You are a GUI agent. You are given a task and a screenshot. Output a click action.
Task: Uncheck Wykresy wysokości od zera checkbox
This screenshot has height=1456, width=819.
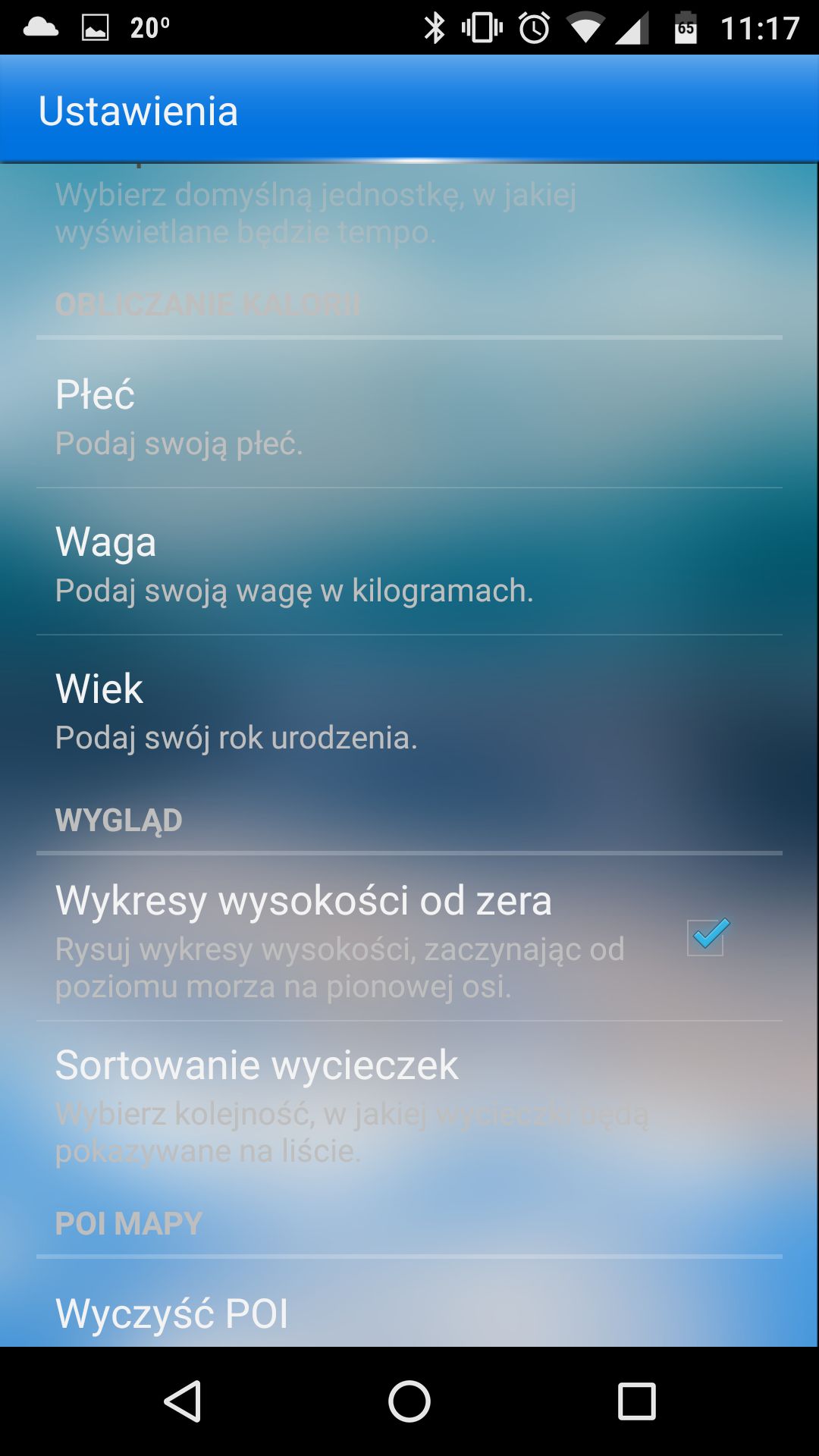[x=705, y=937]
